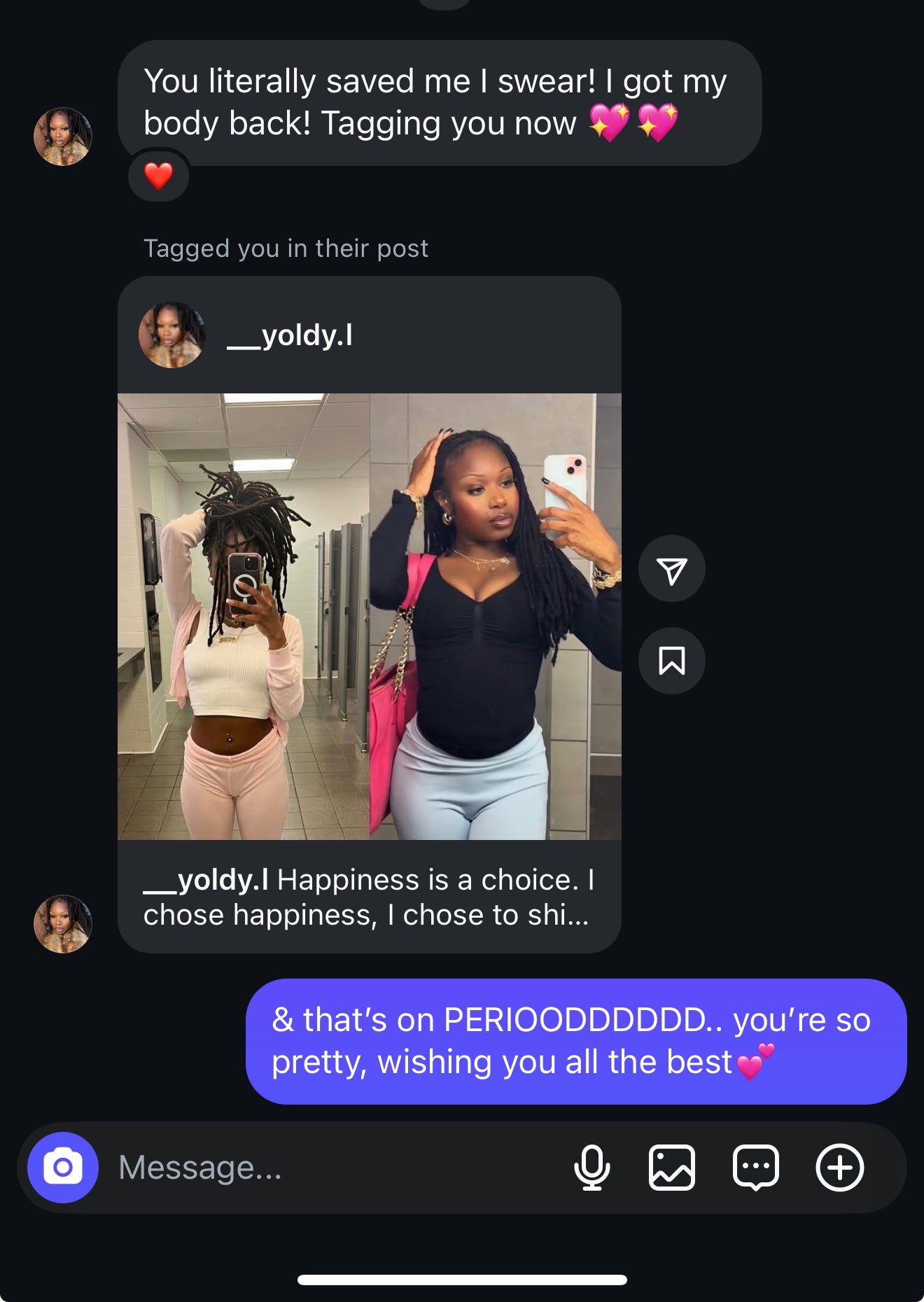Record a voice message with the microphone
Viewport: 924px width, 1302px height.
pos(591,1167)
